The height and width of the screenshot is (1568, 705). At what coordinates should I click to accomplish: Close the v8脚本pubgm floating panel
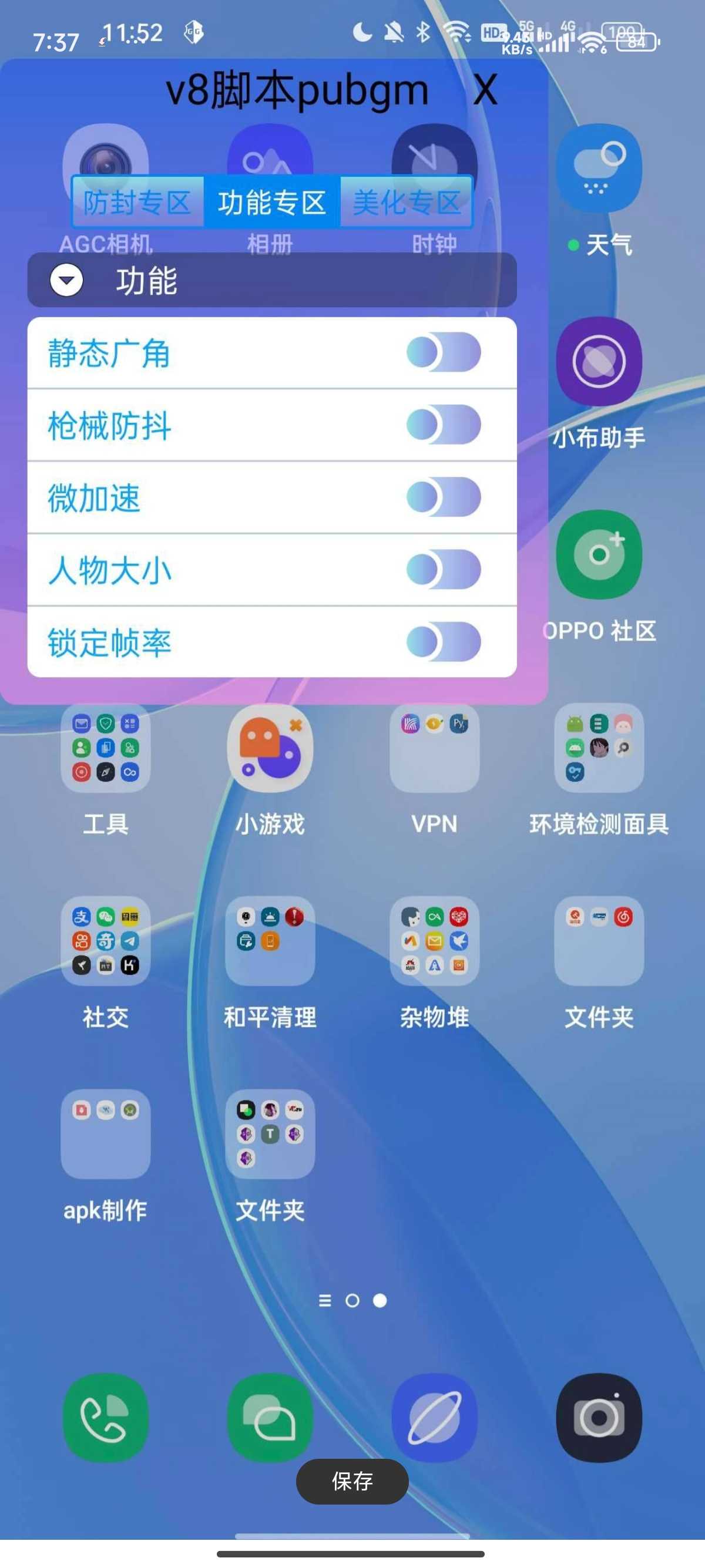(x=485, y=90)
